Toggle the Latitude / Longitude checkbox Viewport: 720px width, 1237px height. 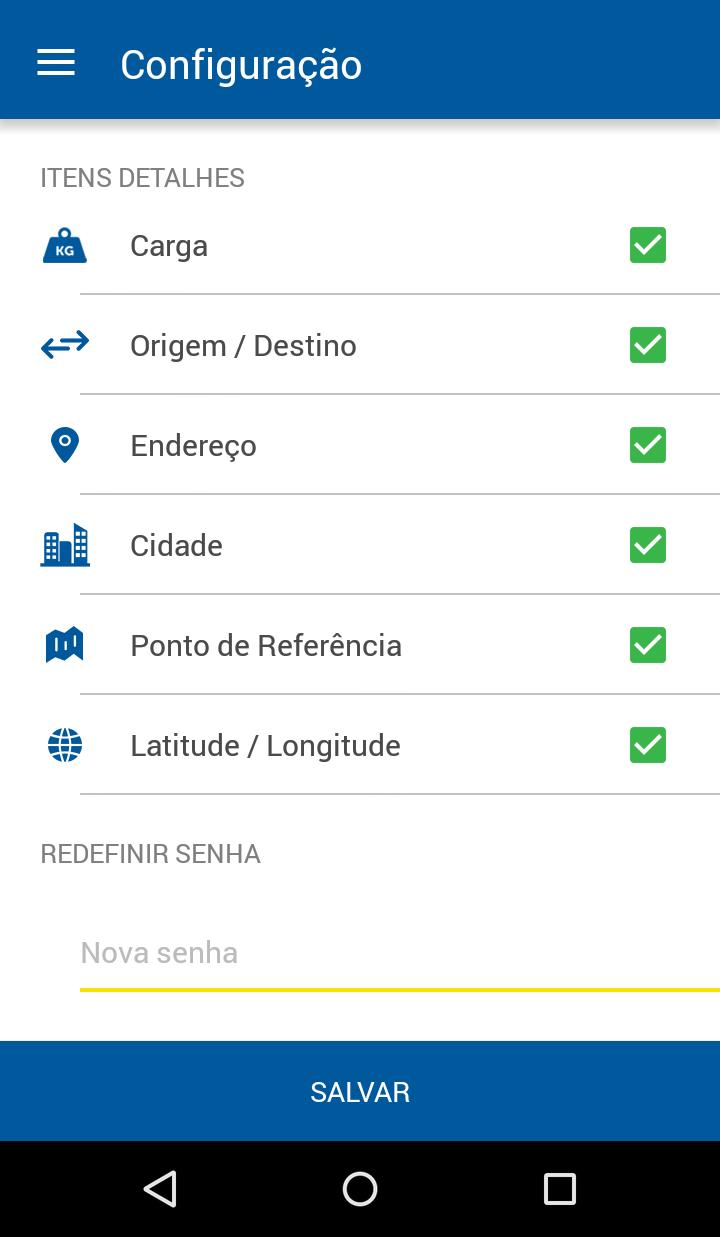(x=647, y=745)
